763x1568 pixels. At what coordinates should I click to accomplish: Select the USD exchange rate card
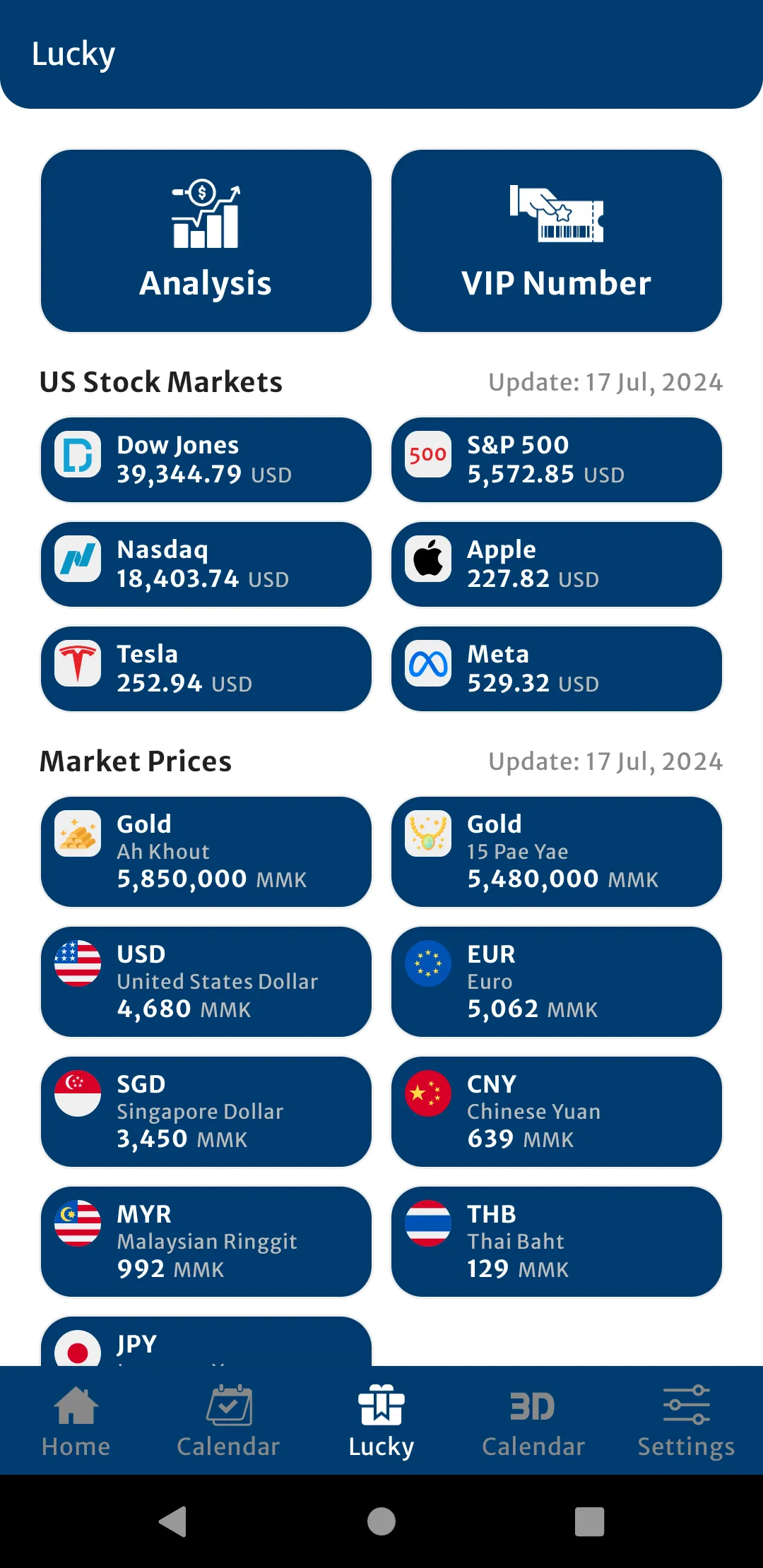click(x=206, y=982)
